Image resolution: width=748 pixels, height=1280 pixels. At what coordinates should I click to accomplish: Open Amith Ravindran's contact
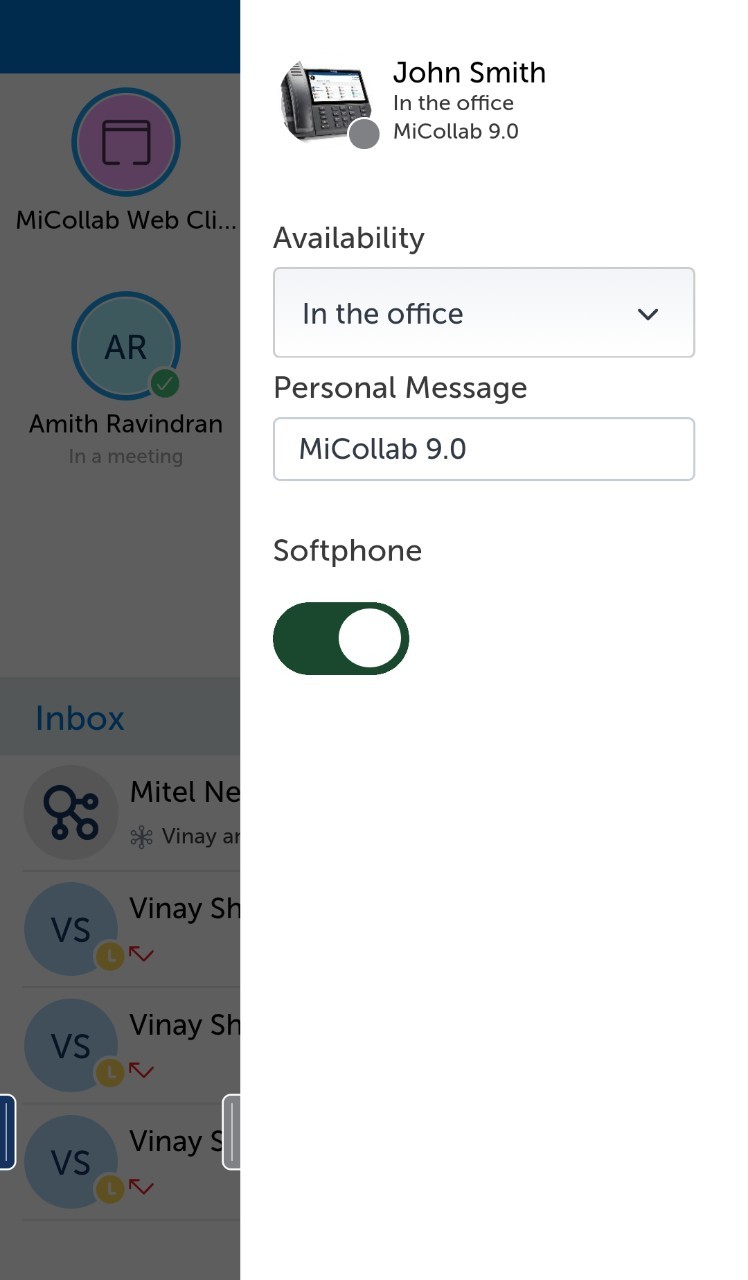[126, 347]
